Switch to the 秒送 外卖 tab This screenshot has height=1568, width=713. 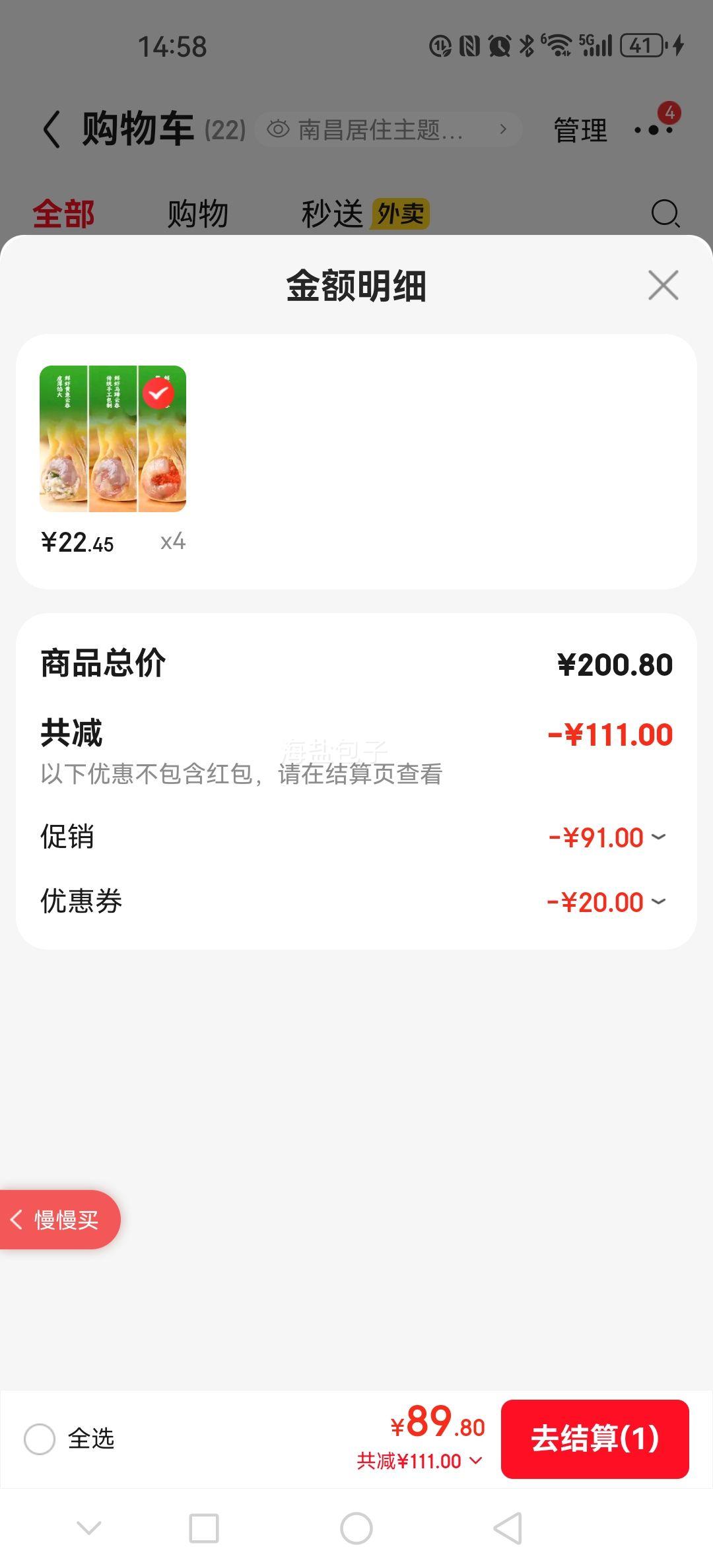pos(365,214)
